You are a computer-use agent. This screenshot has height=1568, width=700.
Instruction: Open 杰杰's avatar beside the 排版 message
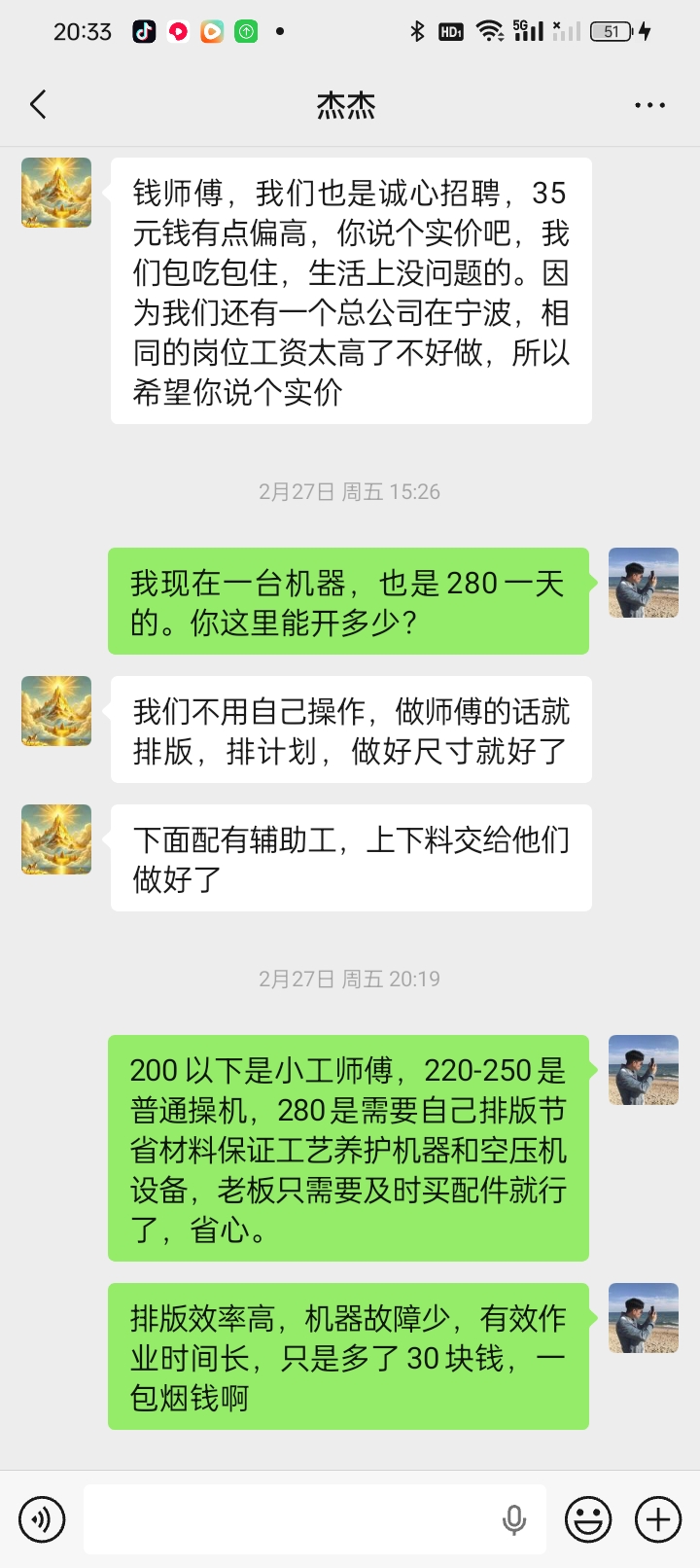pos(56,711)
